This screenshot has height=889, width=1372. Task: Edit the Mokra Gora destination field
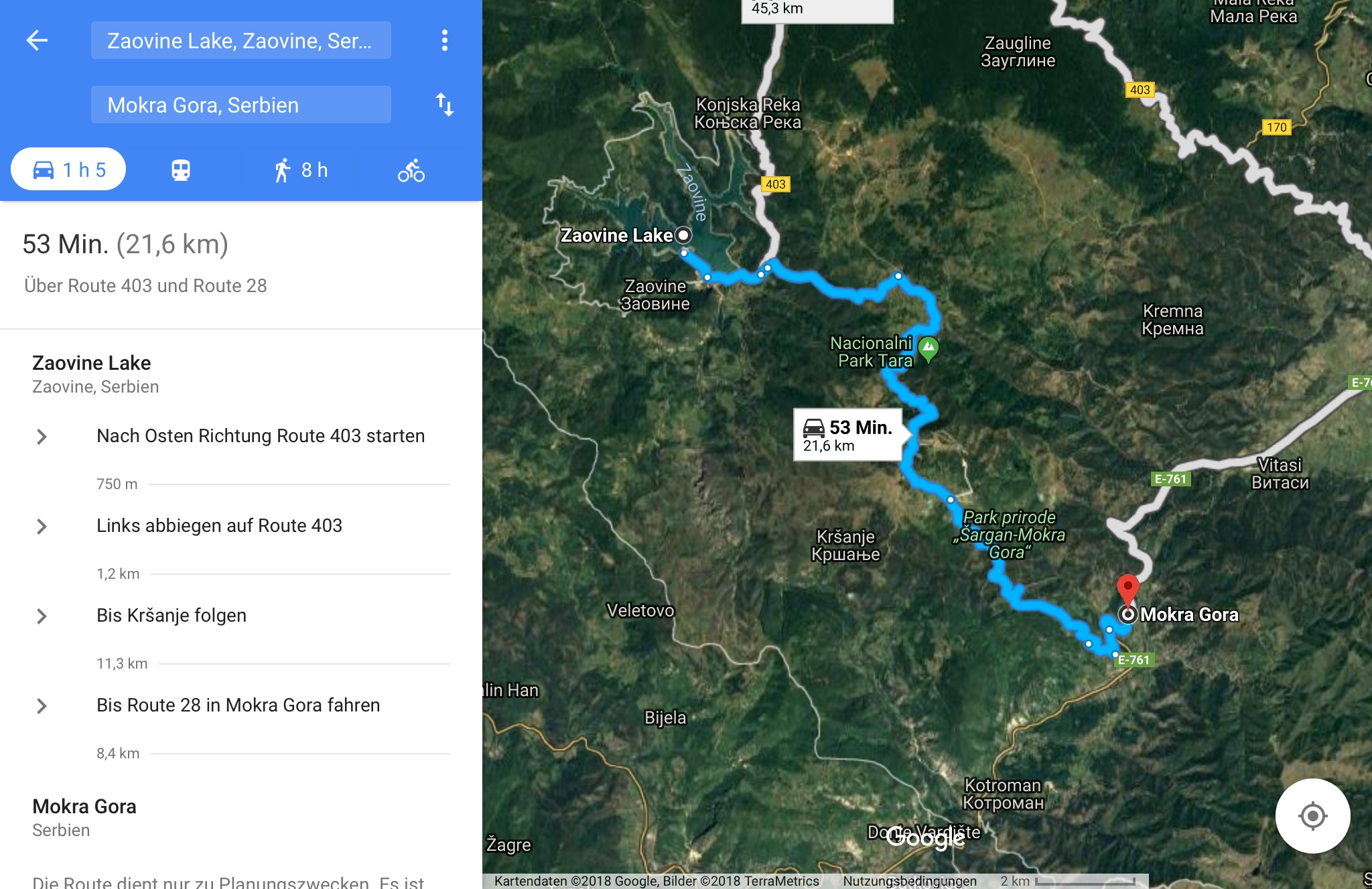241,105
